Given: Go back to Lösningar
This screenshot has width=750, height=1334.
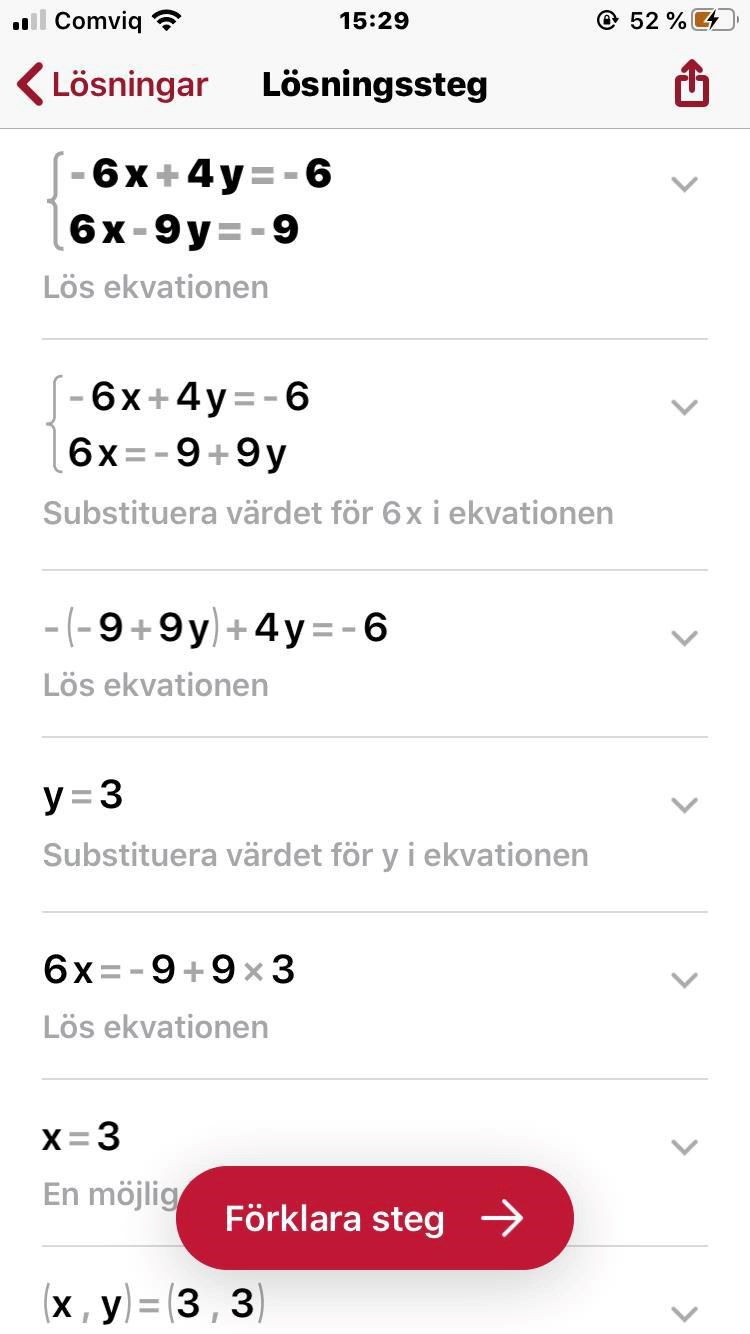Looking at the screenshot, I should tap(112, 85).
